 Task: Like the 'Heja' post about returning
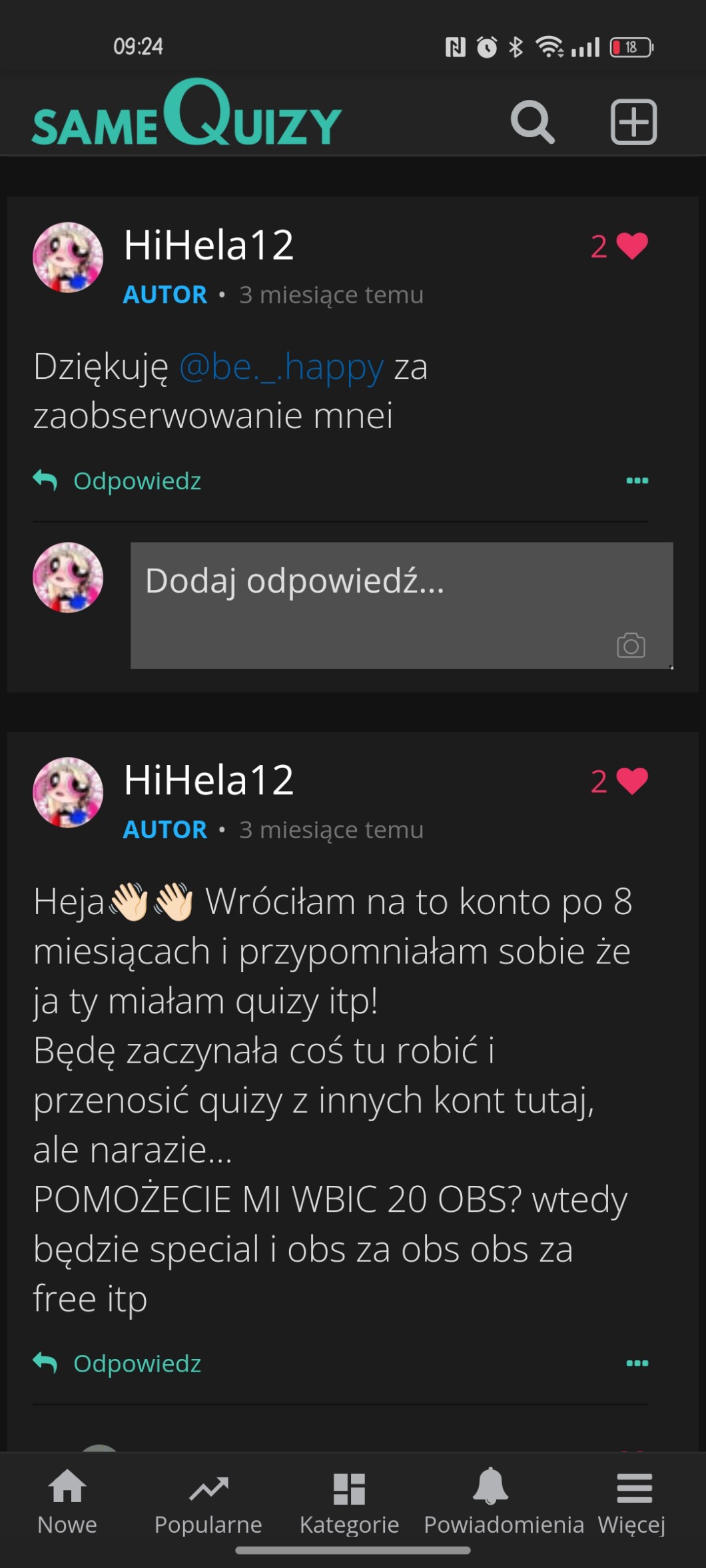(631, 781)
